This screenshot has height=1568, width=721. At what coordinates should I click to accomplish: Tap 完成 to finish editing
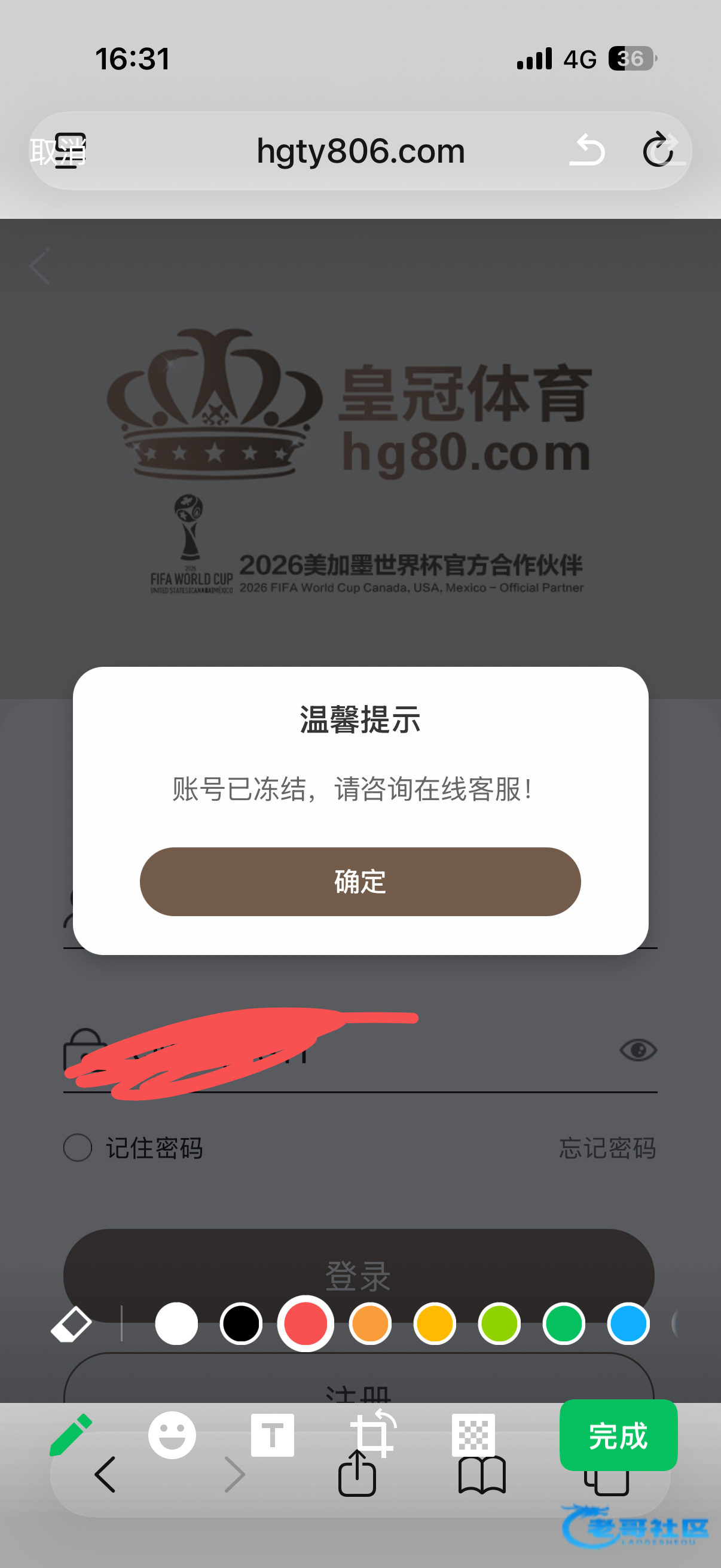click(x=618, y=1435)
